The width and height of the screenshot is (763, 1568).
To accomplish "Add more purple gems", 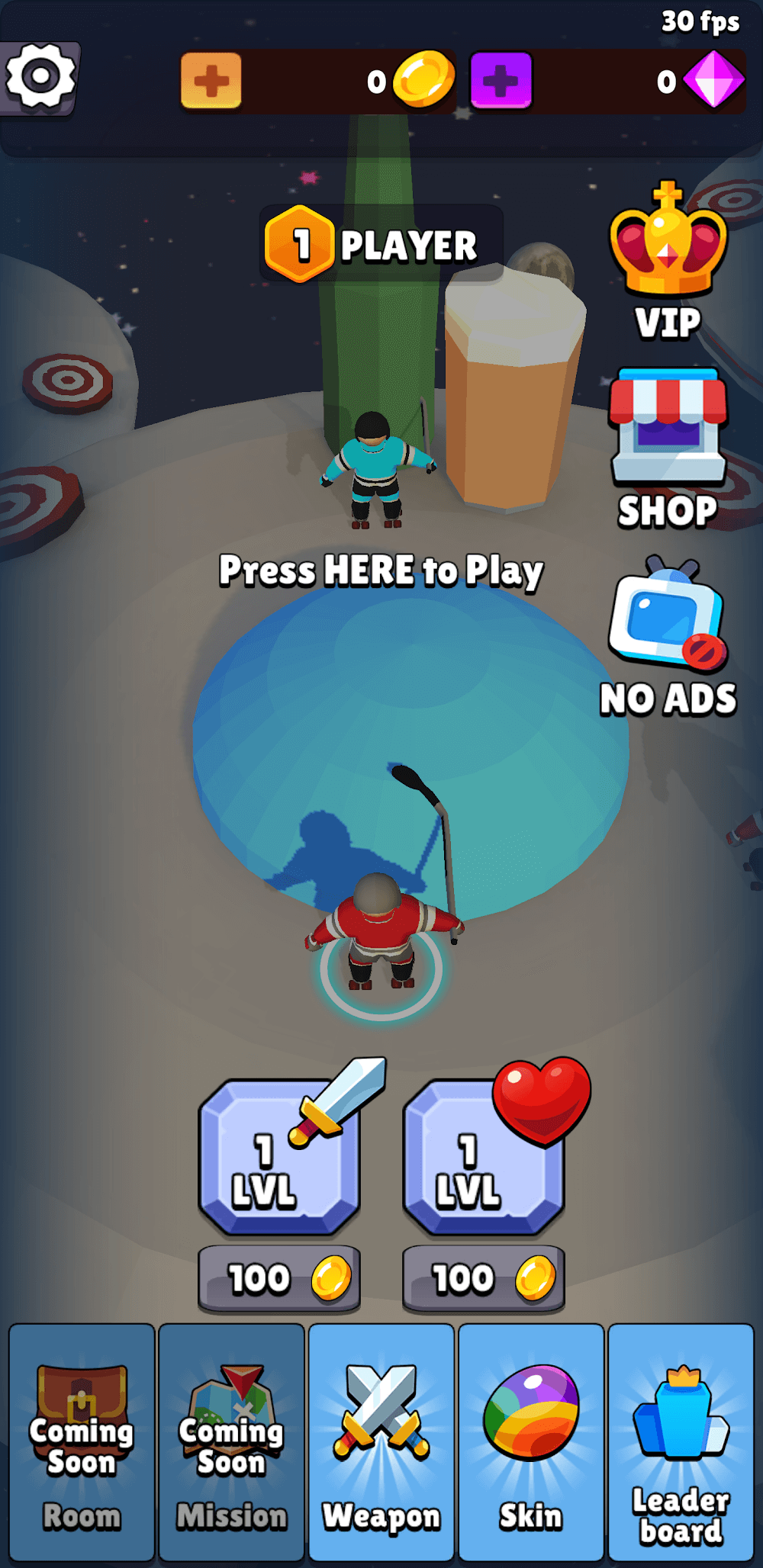I will click(501, 80).
